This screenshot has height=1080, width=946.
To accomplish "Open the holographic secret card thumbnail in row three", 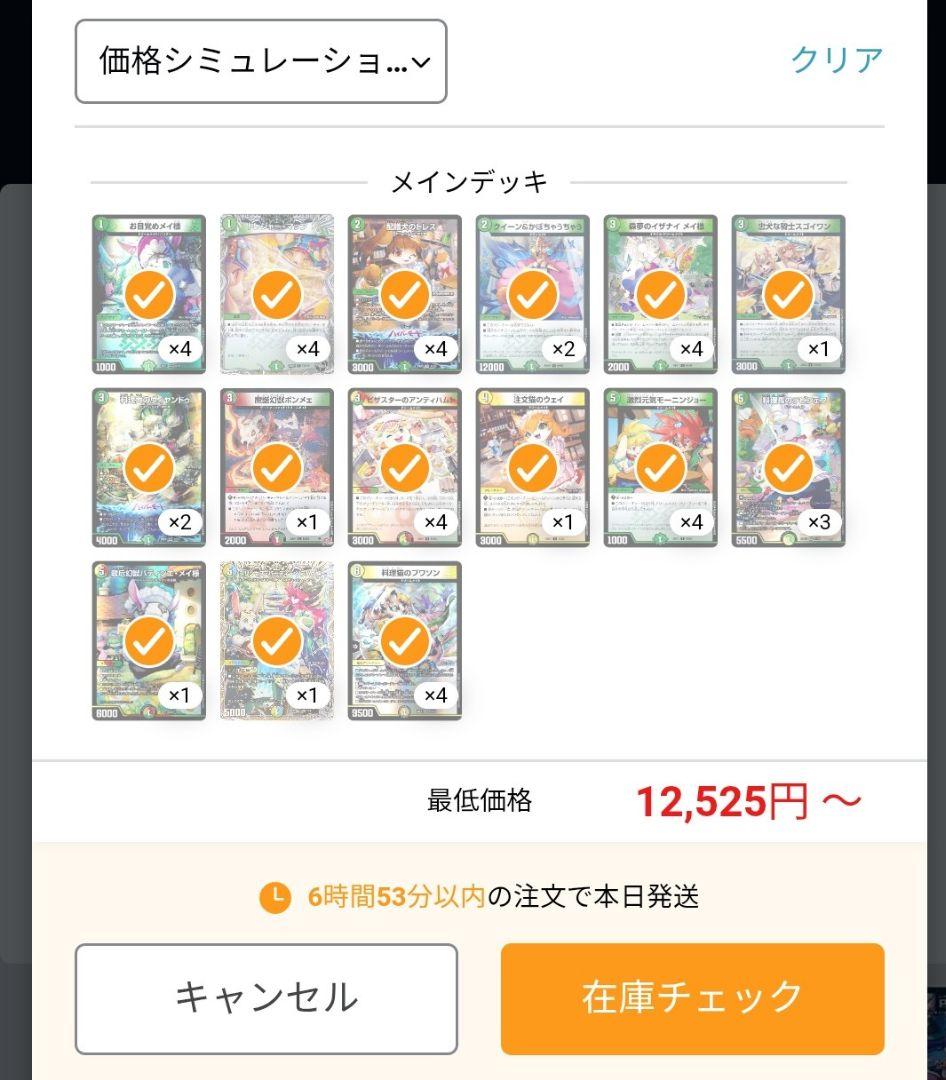I will [276, 640].
